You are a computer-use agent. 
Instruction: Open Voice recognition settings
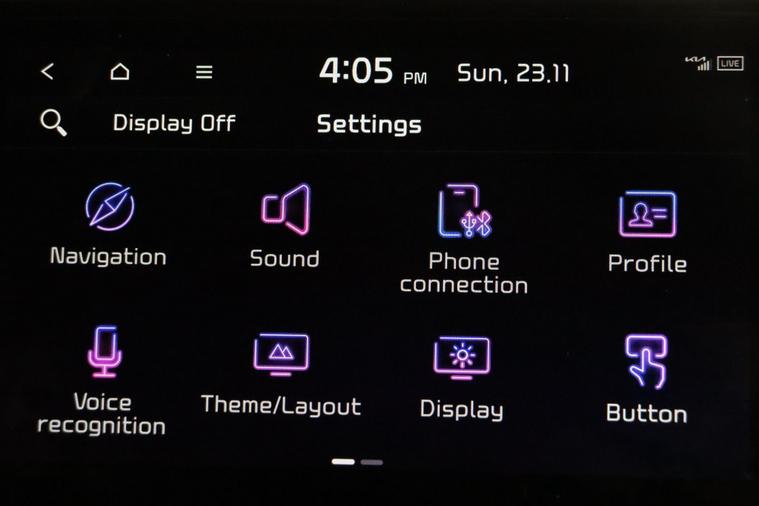(x=103, y=379)
